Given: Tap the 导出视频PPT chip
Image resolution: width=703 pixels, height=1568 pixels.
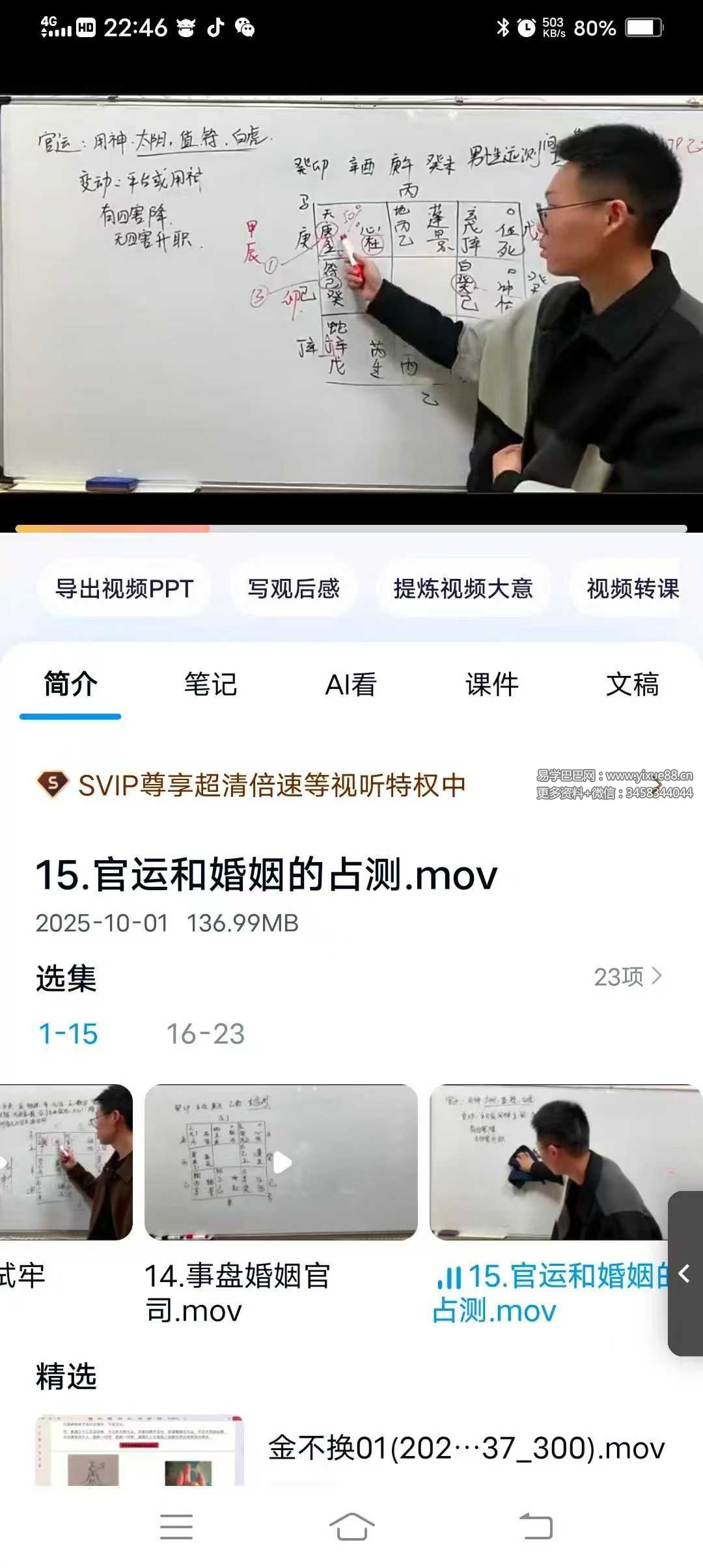Looking at the screenshot, I should click(124, 589).
